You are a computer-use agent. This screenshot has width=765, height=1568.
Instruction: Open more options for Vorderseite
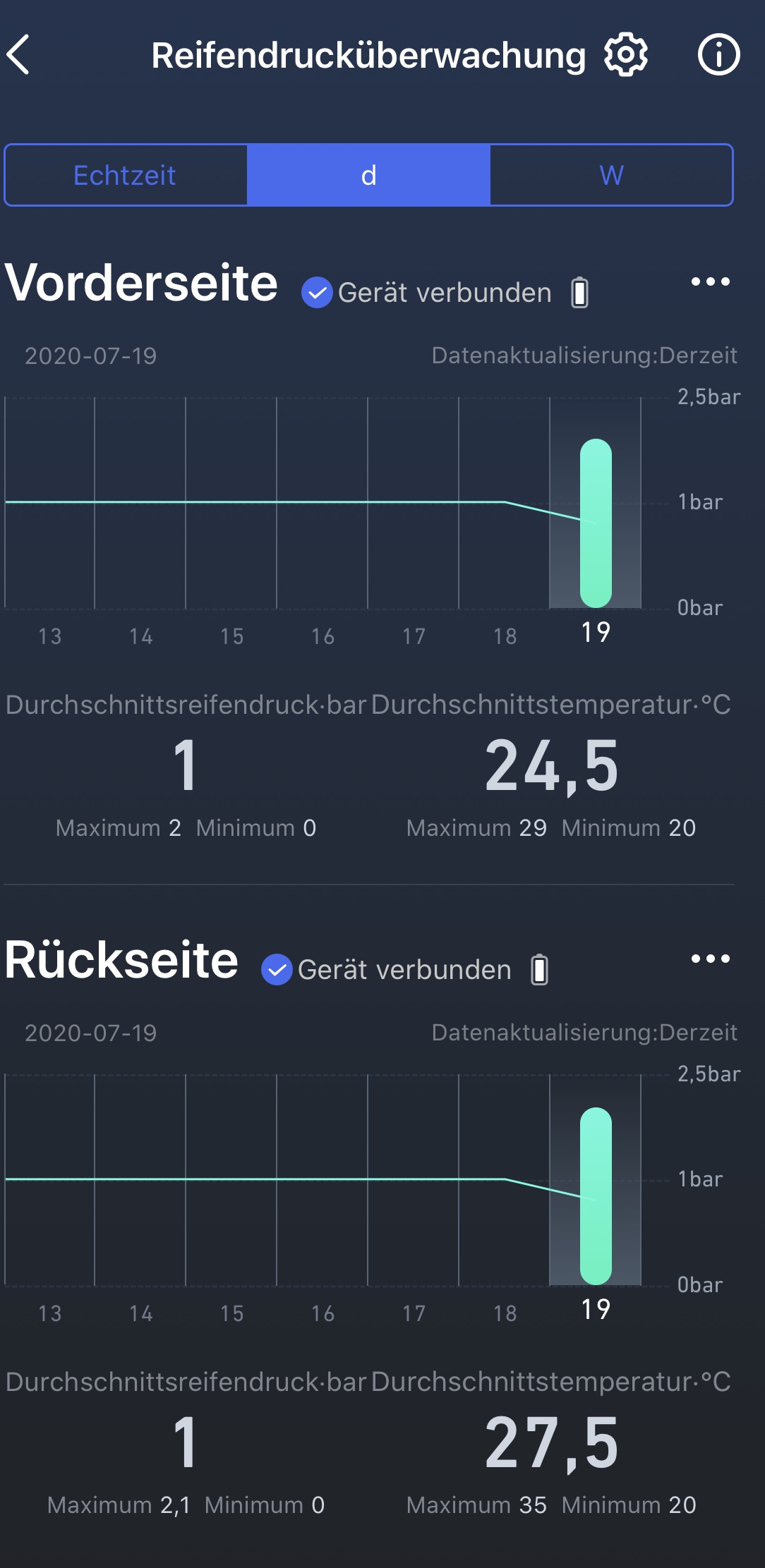[710, 282]
